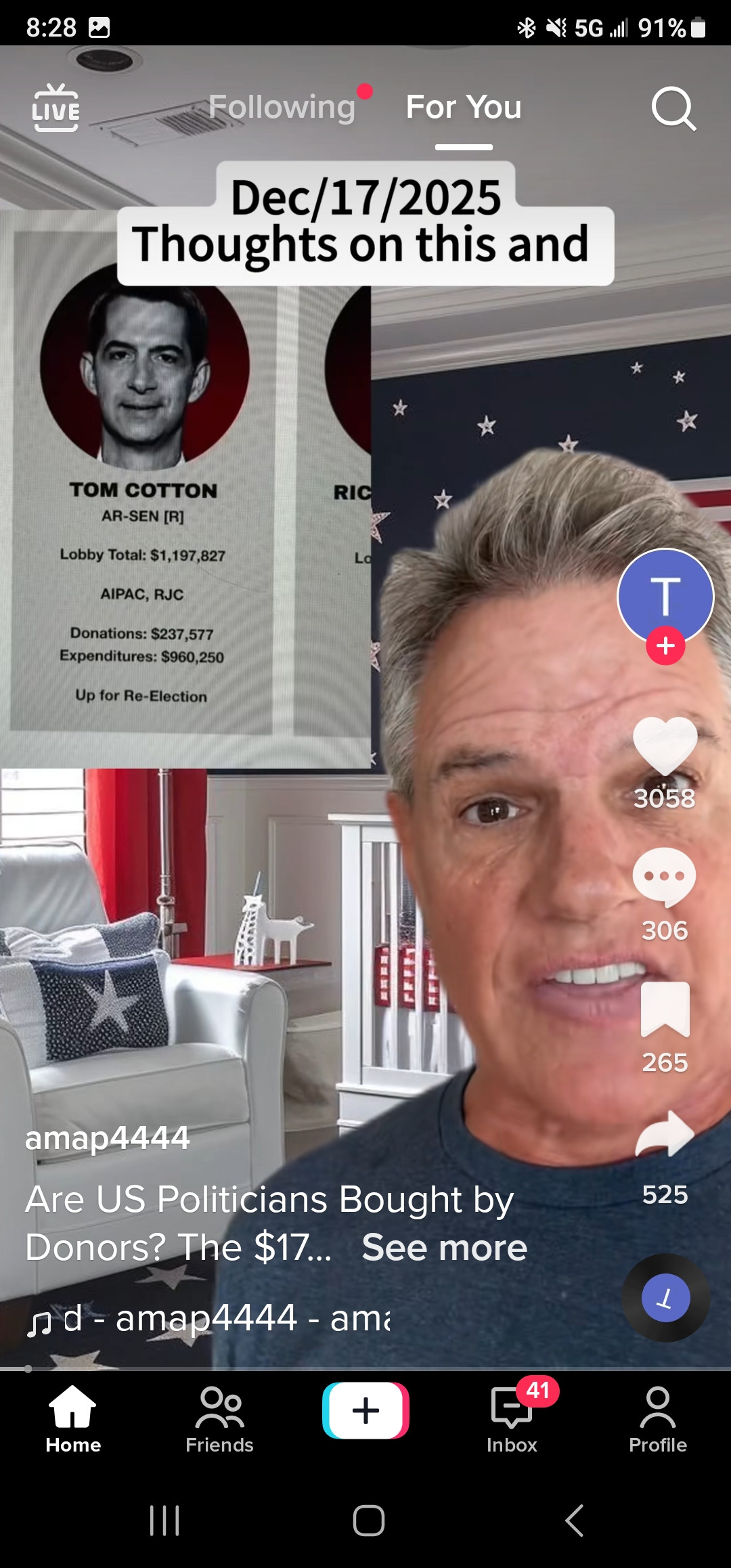Open the LIVE streams icon
The height and width of the screenshot is (1568, 731).
(x=56, y=108)
